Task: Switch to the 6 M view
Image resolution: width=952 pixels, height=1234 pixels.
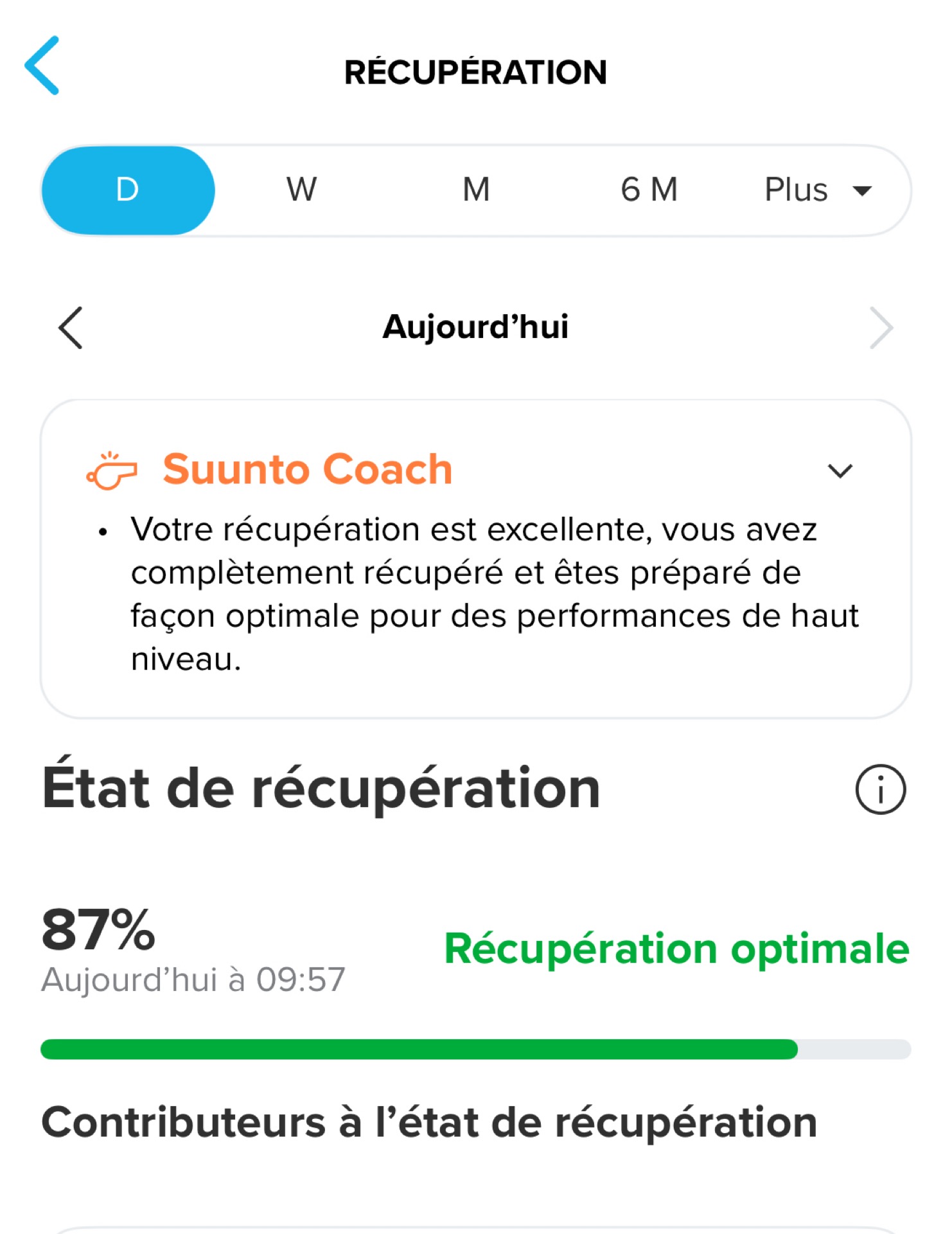Action: coord(649,190)
